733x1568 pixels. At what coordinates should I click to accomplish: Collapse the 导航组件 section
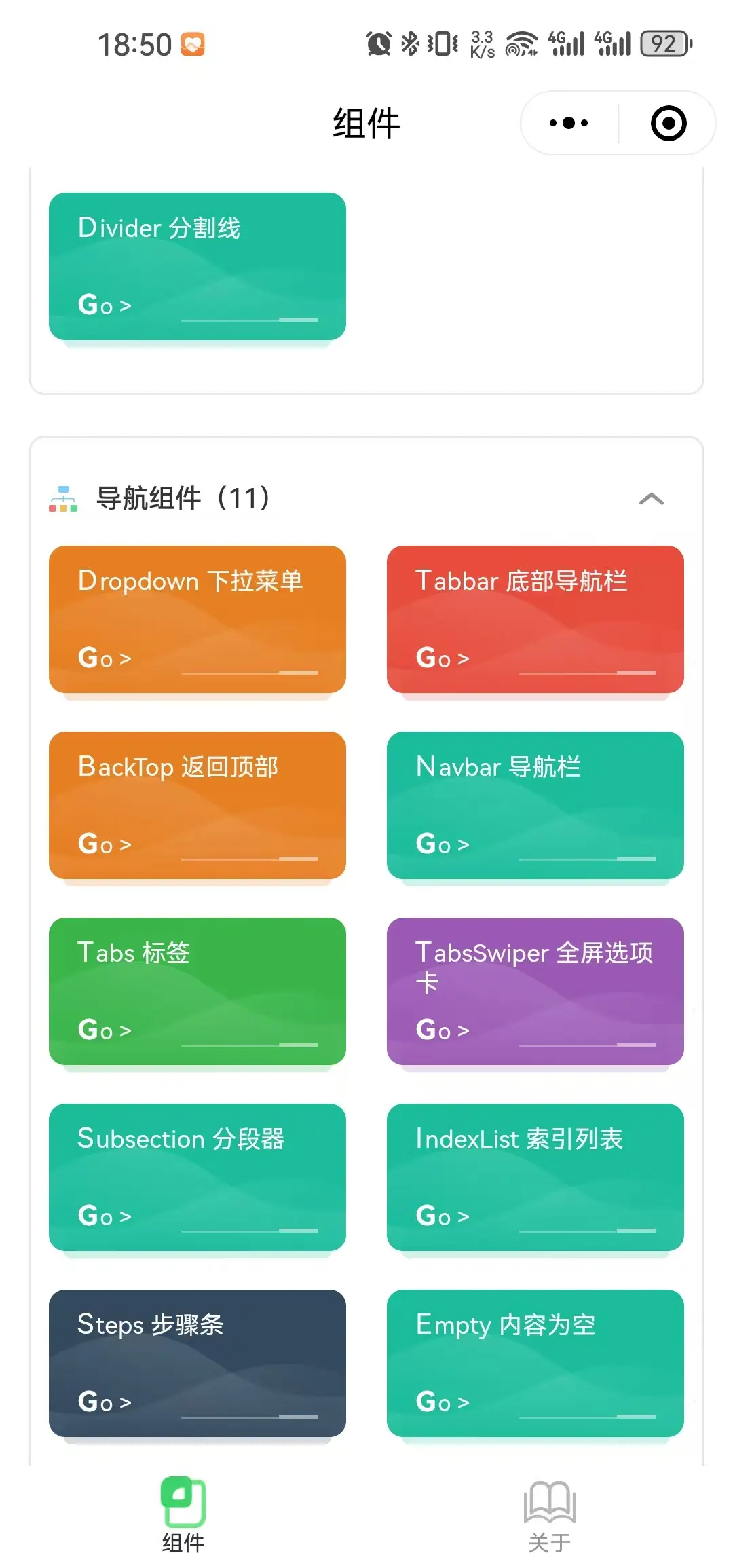(x=651, y=499)
